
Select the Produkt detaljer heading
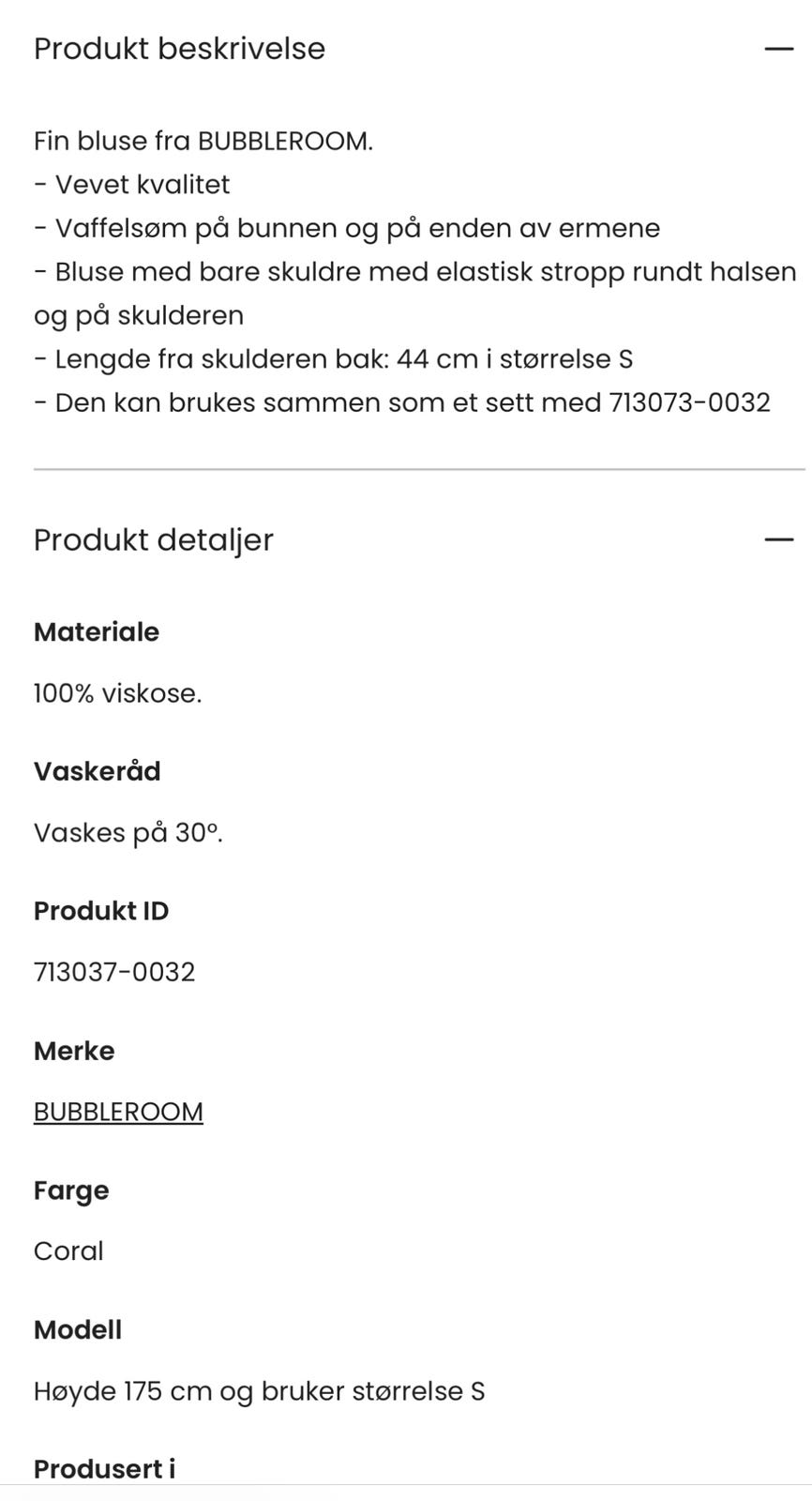(x=153, y=539)
